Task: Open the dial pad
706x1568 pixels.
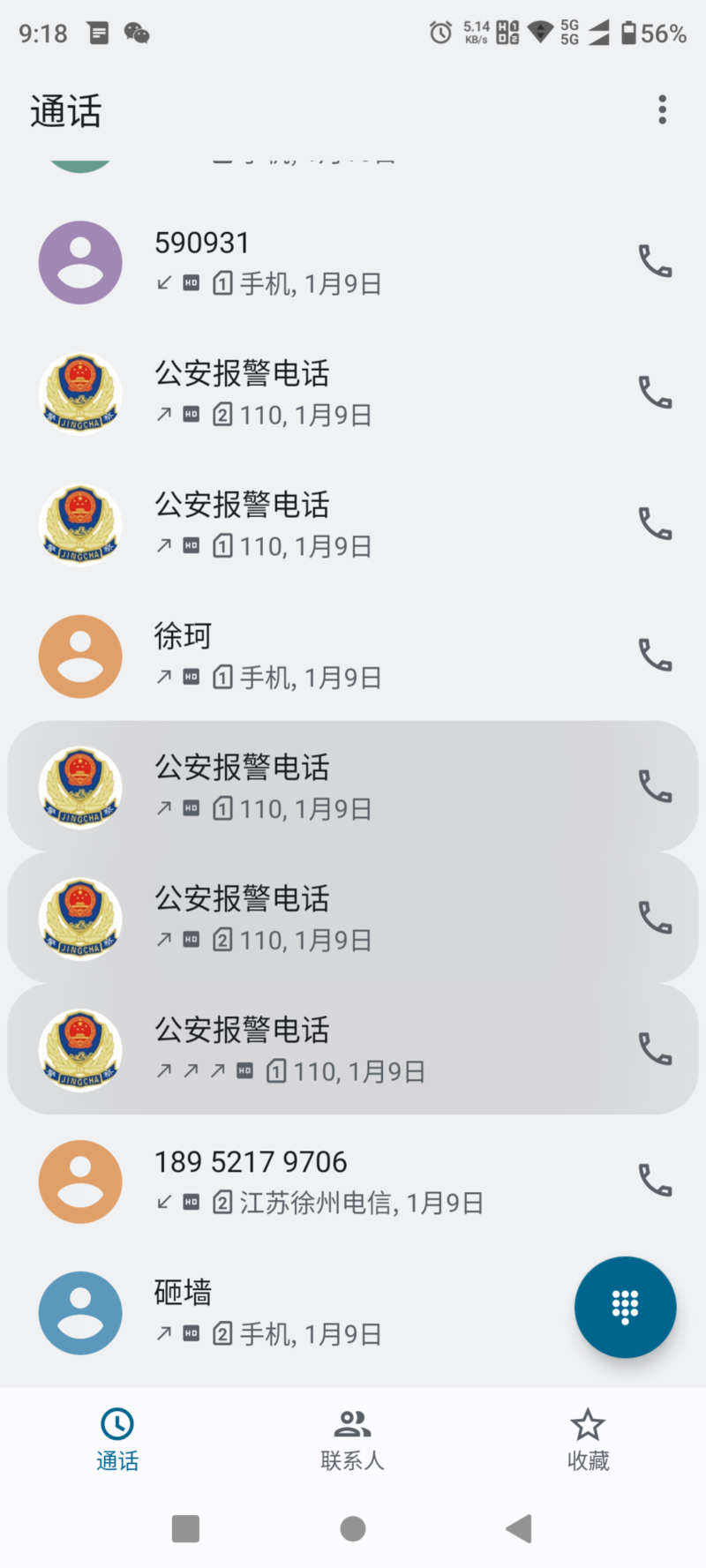Action: point(625,1307)
